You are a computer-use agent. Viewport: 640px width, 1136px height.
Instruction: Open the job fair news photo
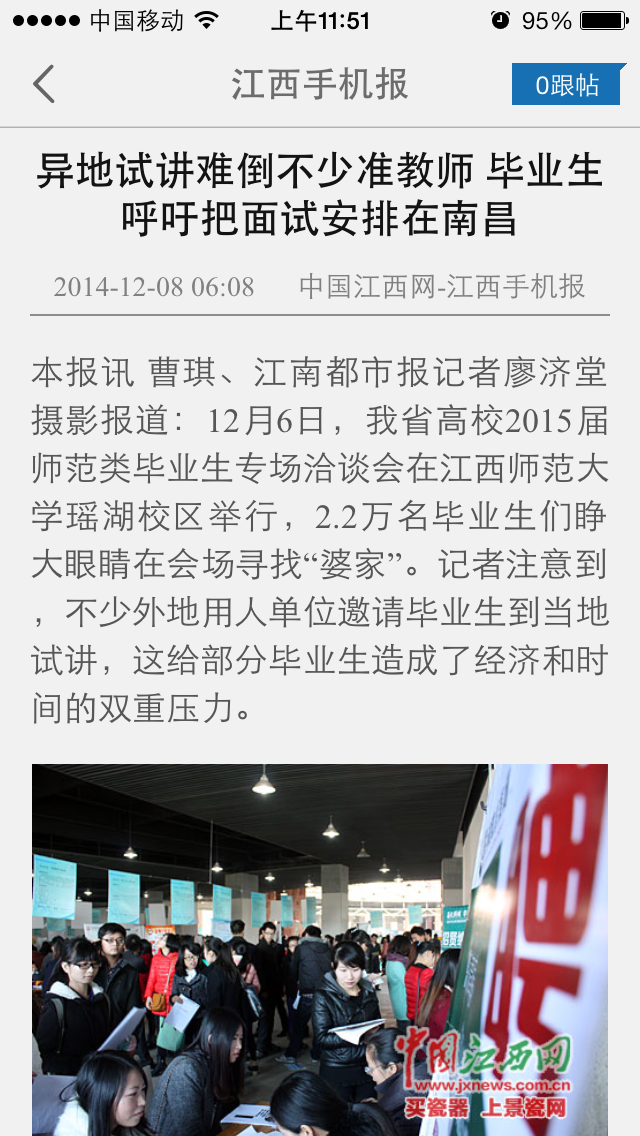[320, 950]
